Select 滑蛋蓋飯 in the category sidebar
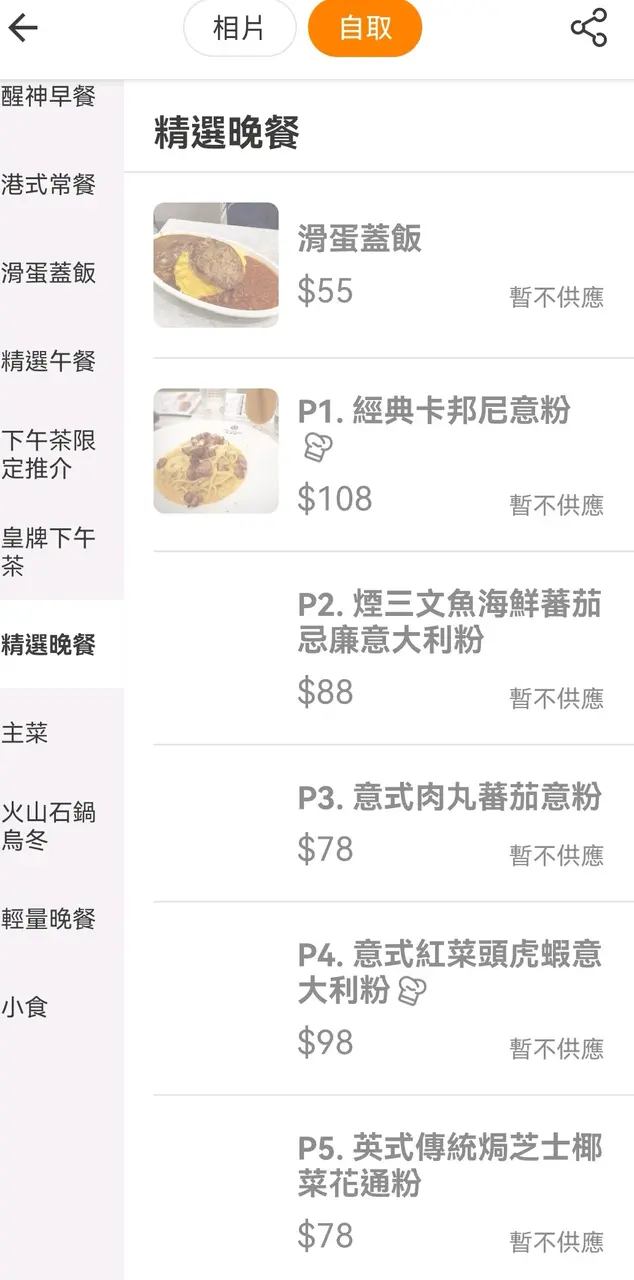 click(49, 273)
